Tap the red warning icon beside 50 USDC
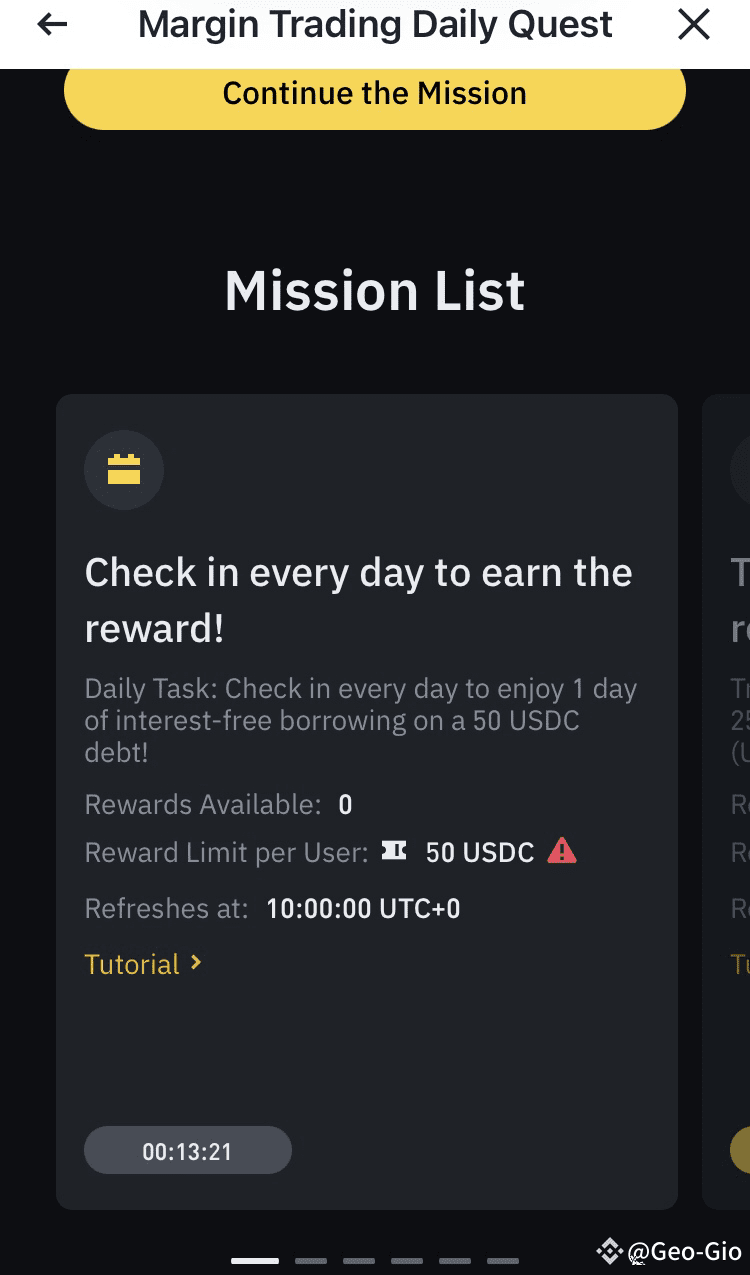The height and width of the screenshot is (1275, 750). (x=562, y=852)
